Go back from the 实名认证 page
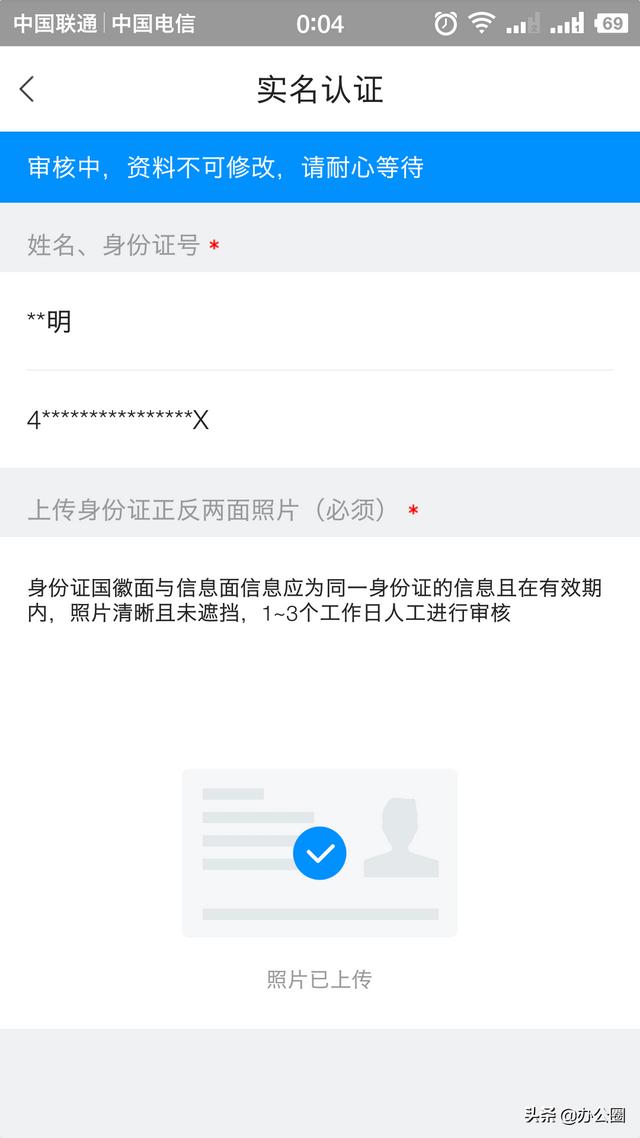The image size is (640, 1138). click(x=27, y=89)
